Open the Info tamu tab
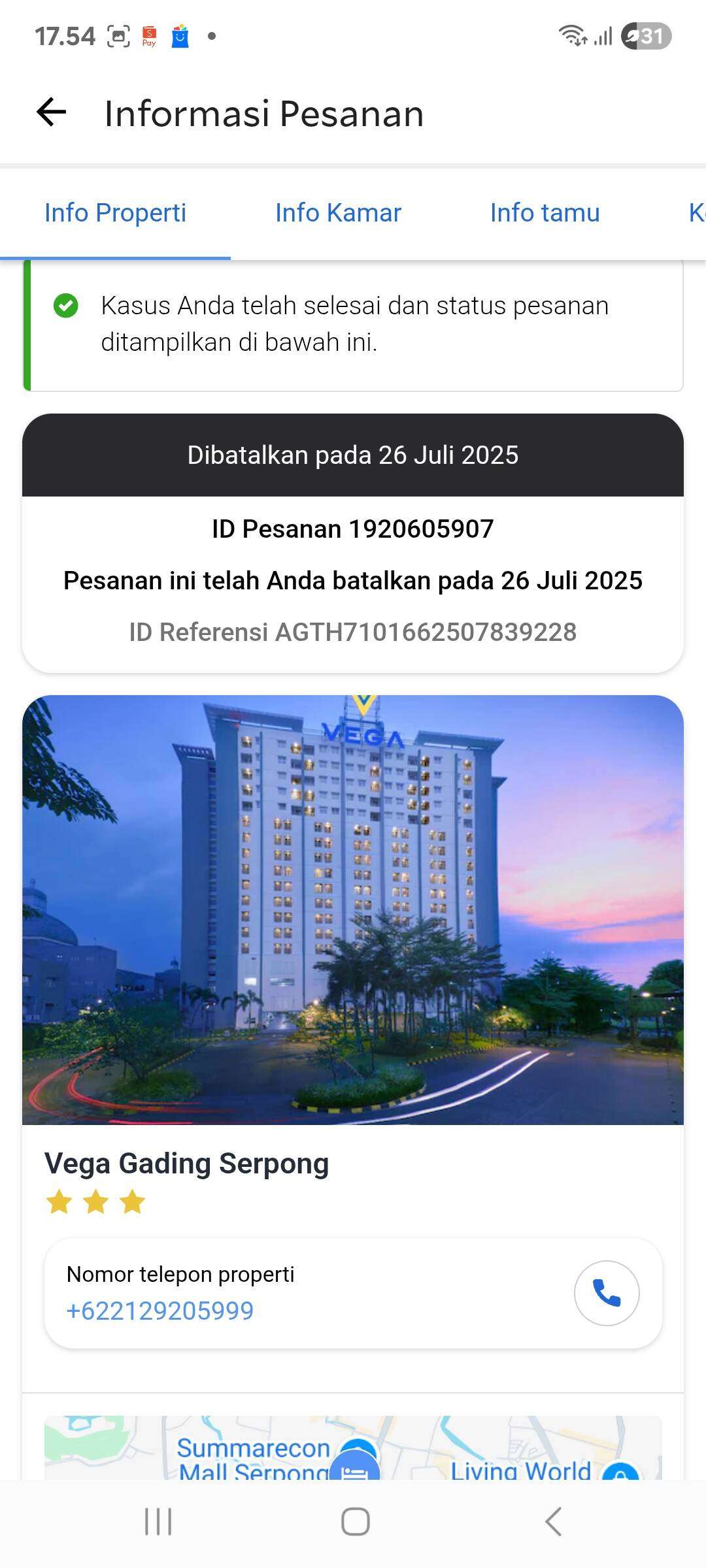Viewport: 706px width, 1568px height. [x=545, y=213]
